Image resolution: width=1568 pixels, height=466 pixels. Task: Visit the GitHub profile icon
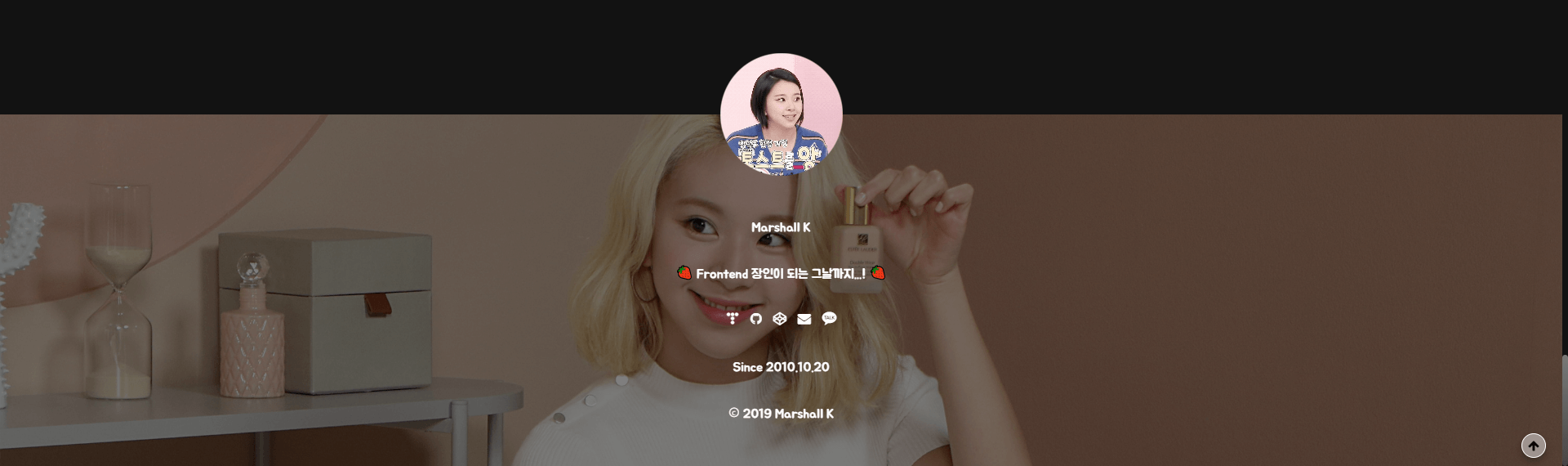click(756, 319)
